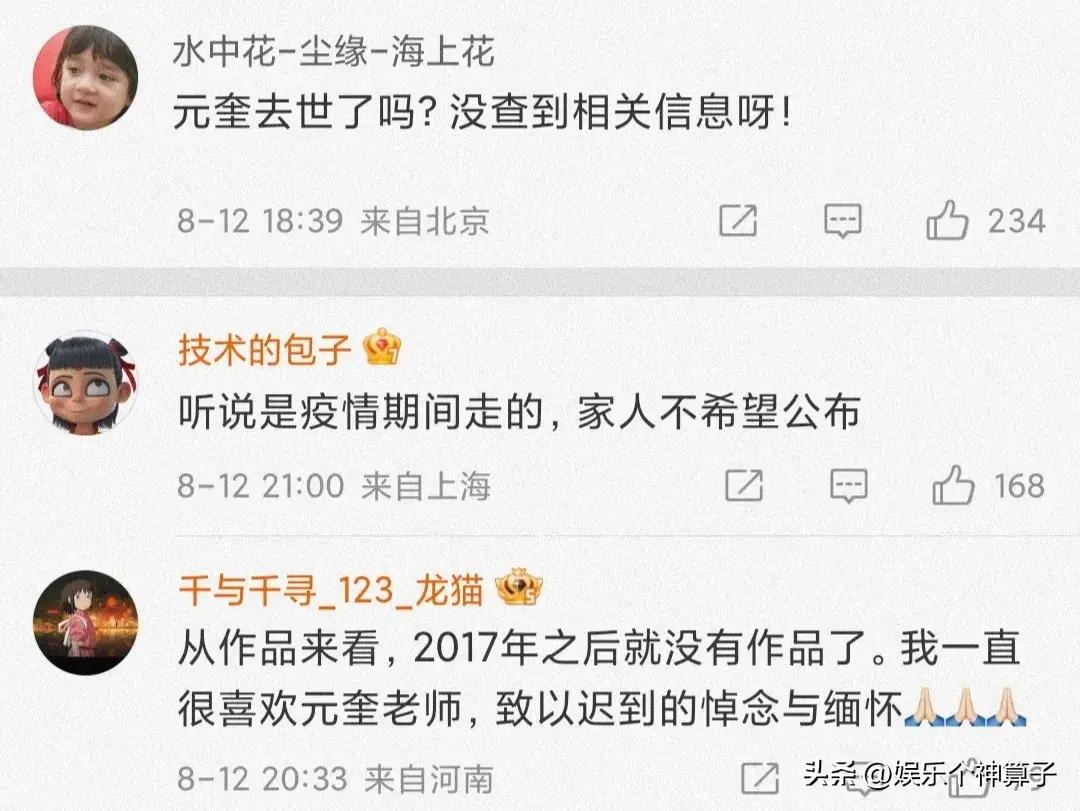Forward 技术的包子's comment
The width and height of the screenshot is (1080, 811).
click(x=743, y=486)
